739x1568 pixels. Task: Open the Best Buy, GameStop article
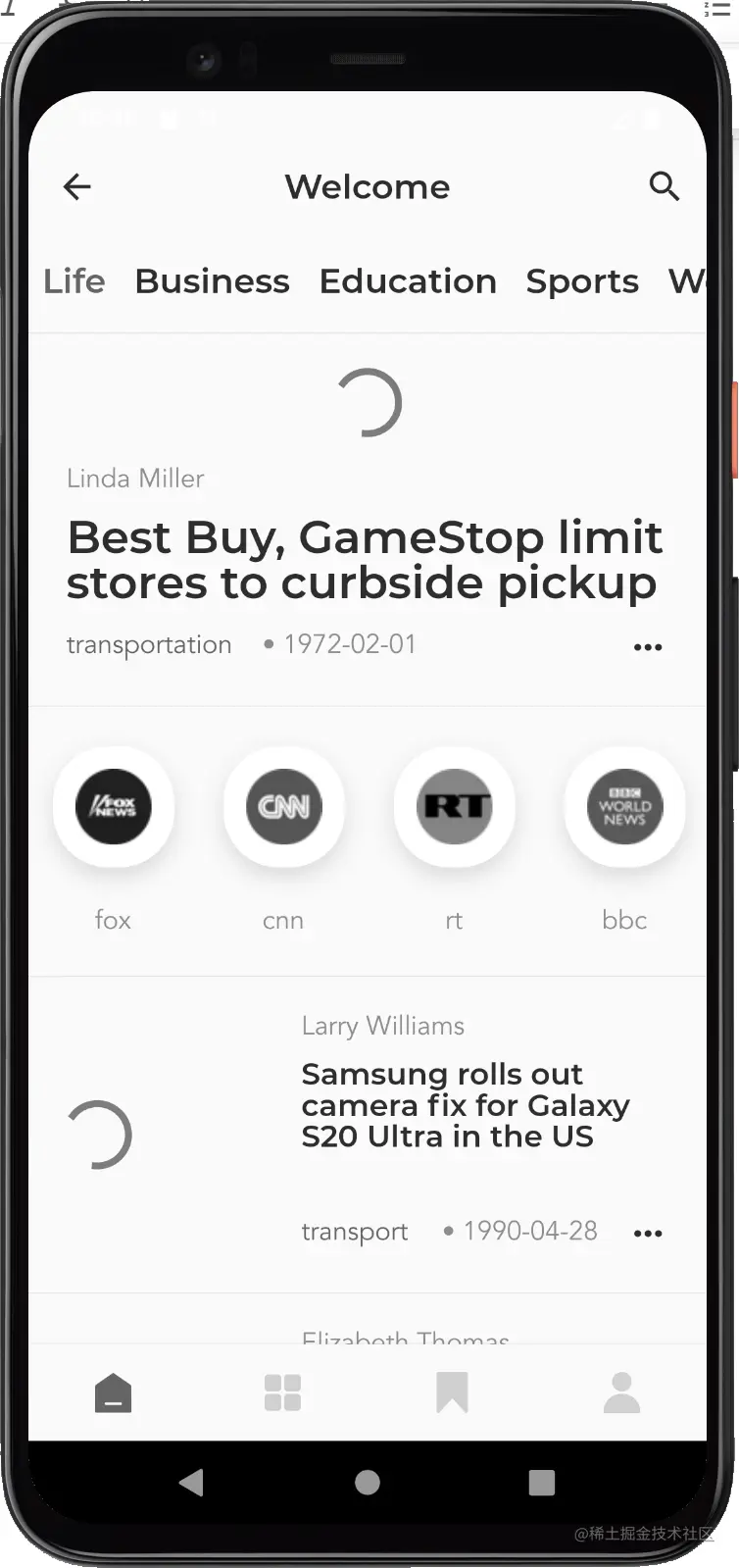pos(365,560)
